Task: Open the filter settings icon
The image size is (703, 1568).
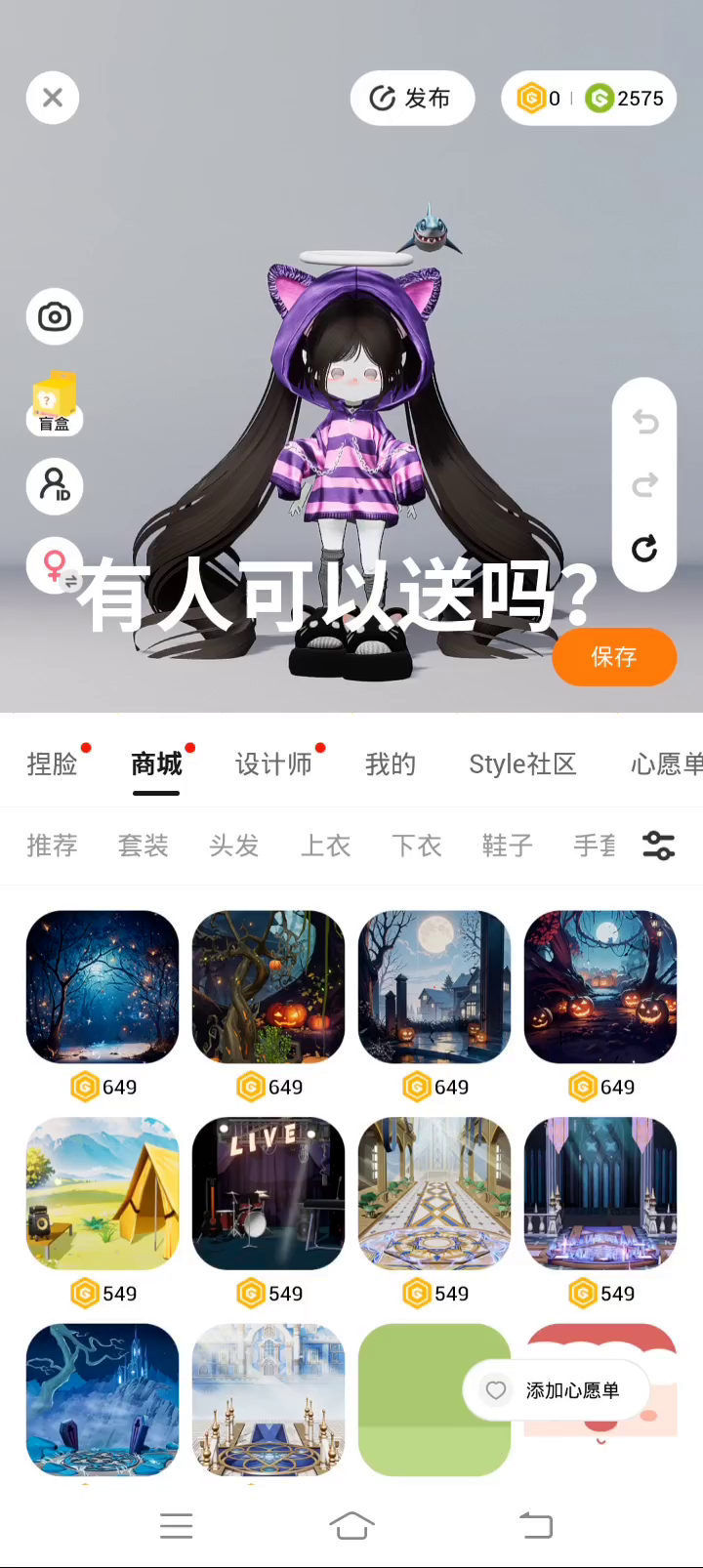Action: click(659, 846)
